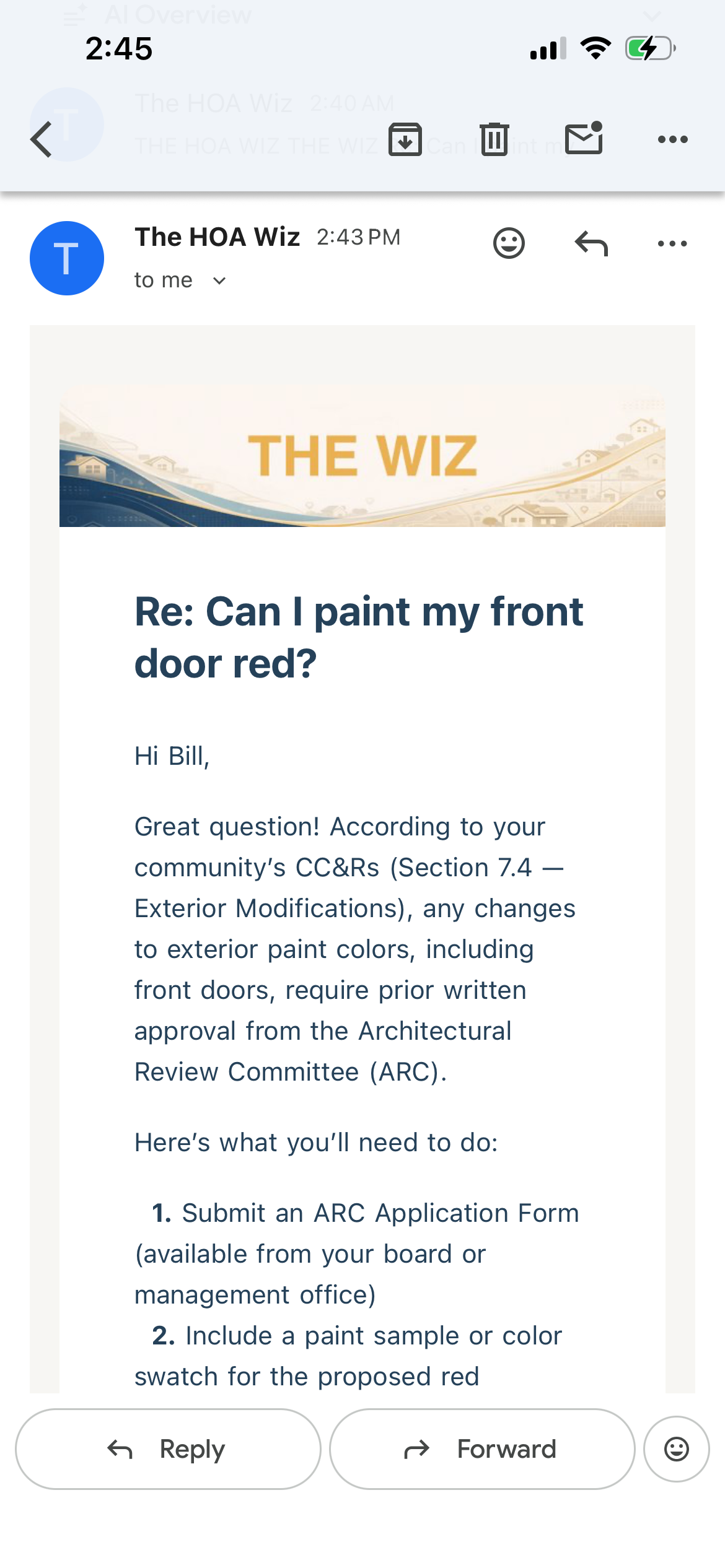
Task: Mark the message unread via envelope icon
Action: point(583,139)
